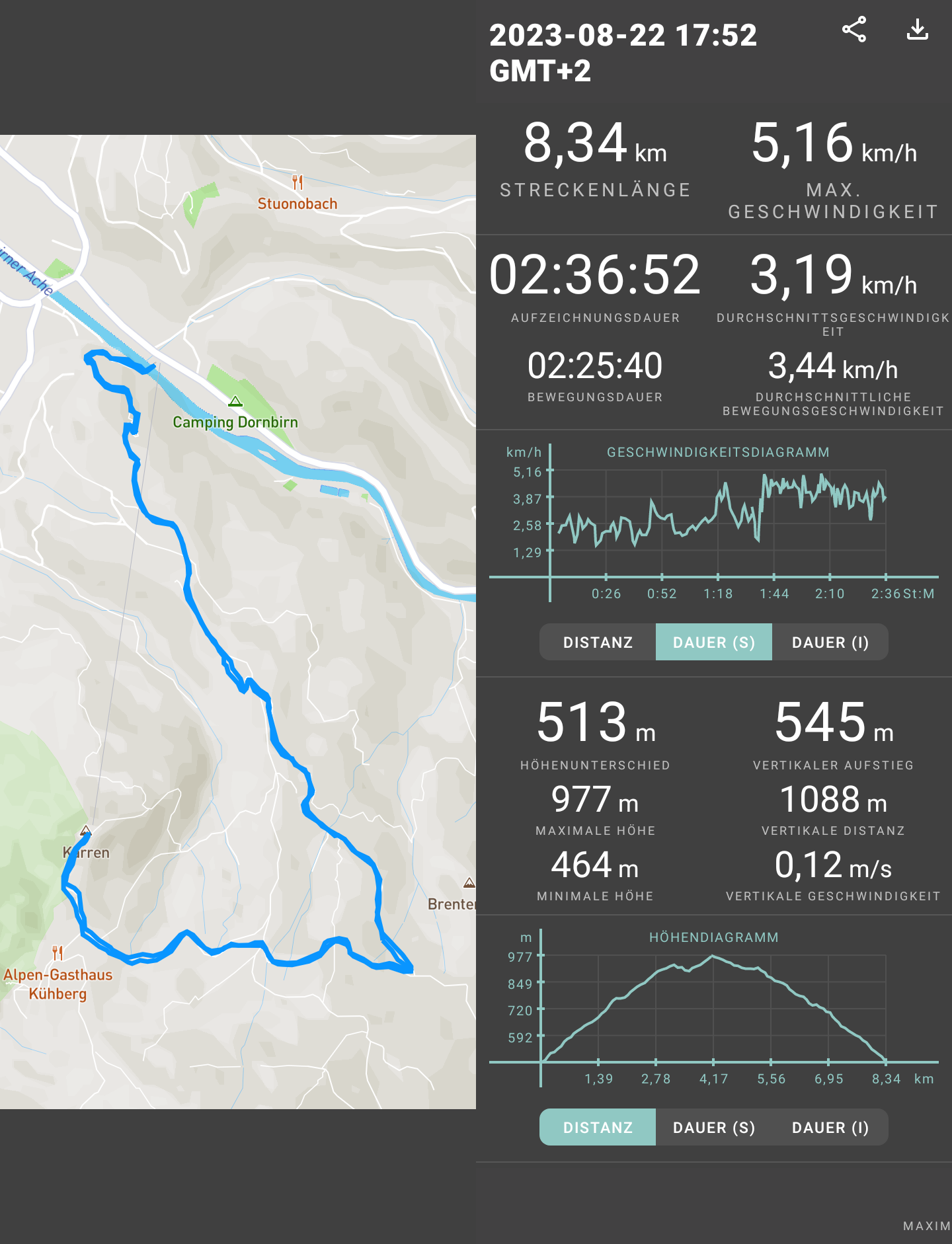The image size is (952, 1244).
Task: Select Dauer (I) for speed diagram
Action: click(x=830, y=642)
